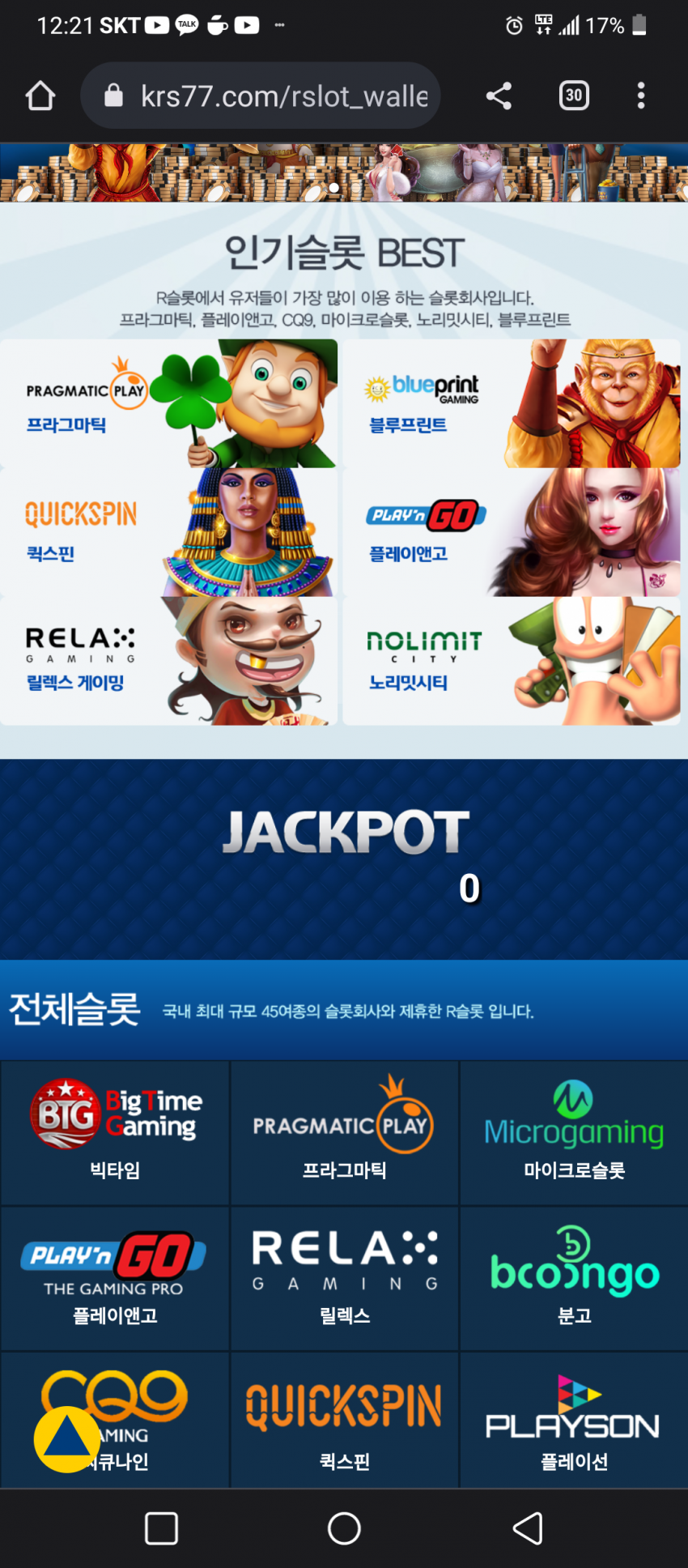688x1568 pixels.
Task: Open the 퀵스핀 card in 인기슬롯 BEST
Action: (x=168, y=532)
